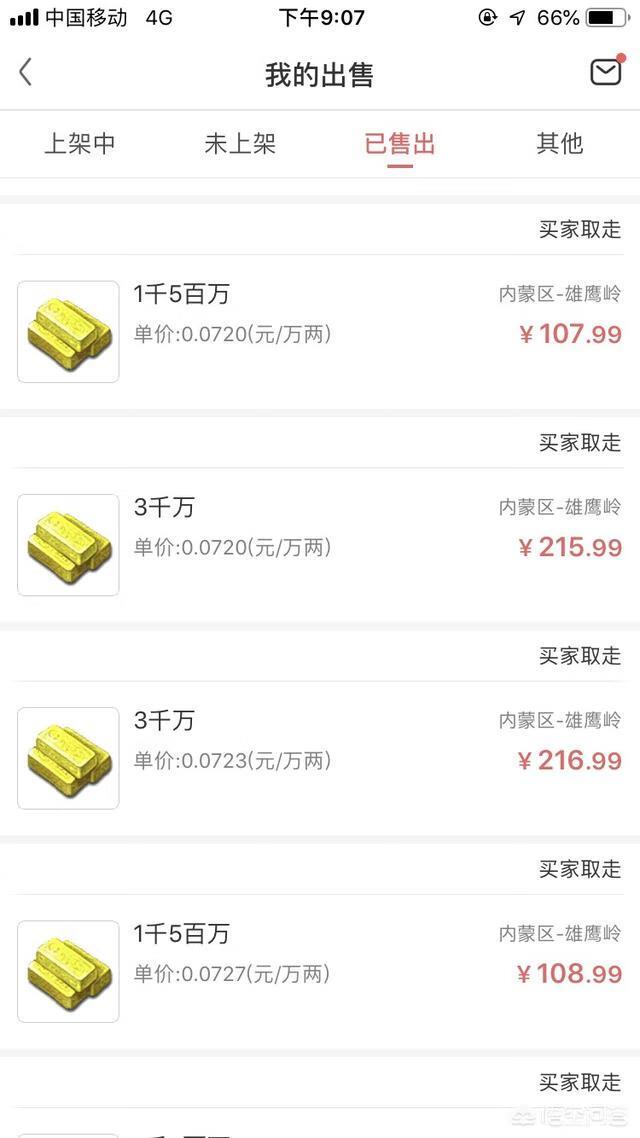
Task: Switch to the 未上架 tab
Action: coord(240,144)
